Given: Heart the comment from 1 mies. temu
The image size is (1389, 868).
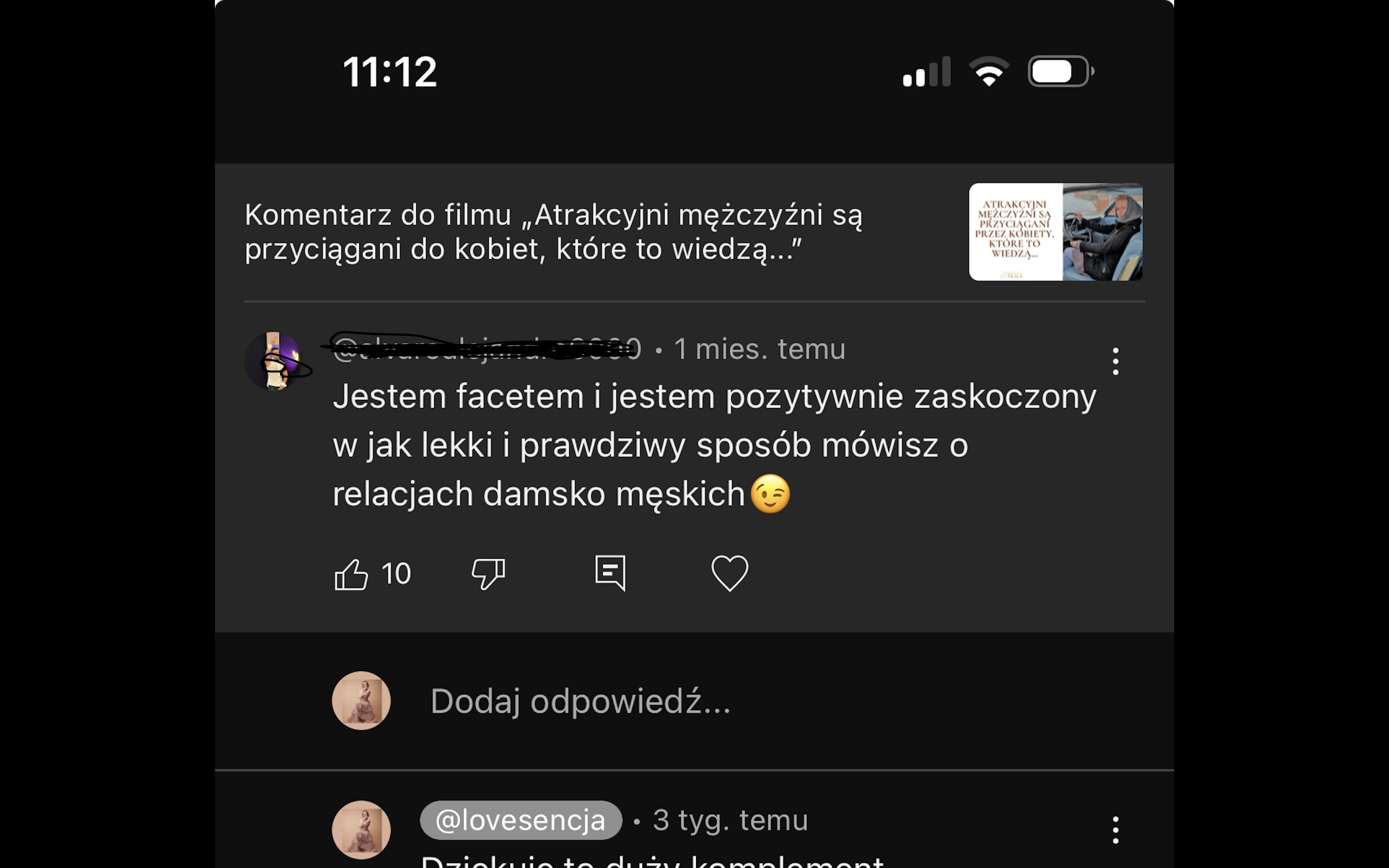Looking at the screenshot, I should pos(730,573).
